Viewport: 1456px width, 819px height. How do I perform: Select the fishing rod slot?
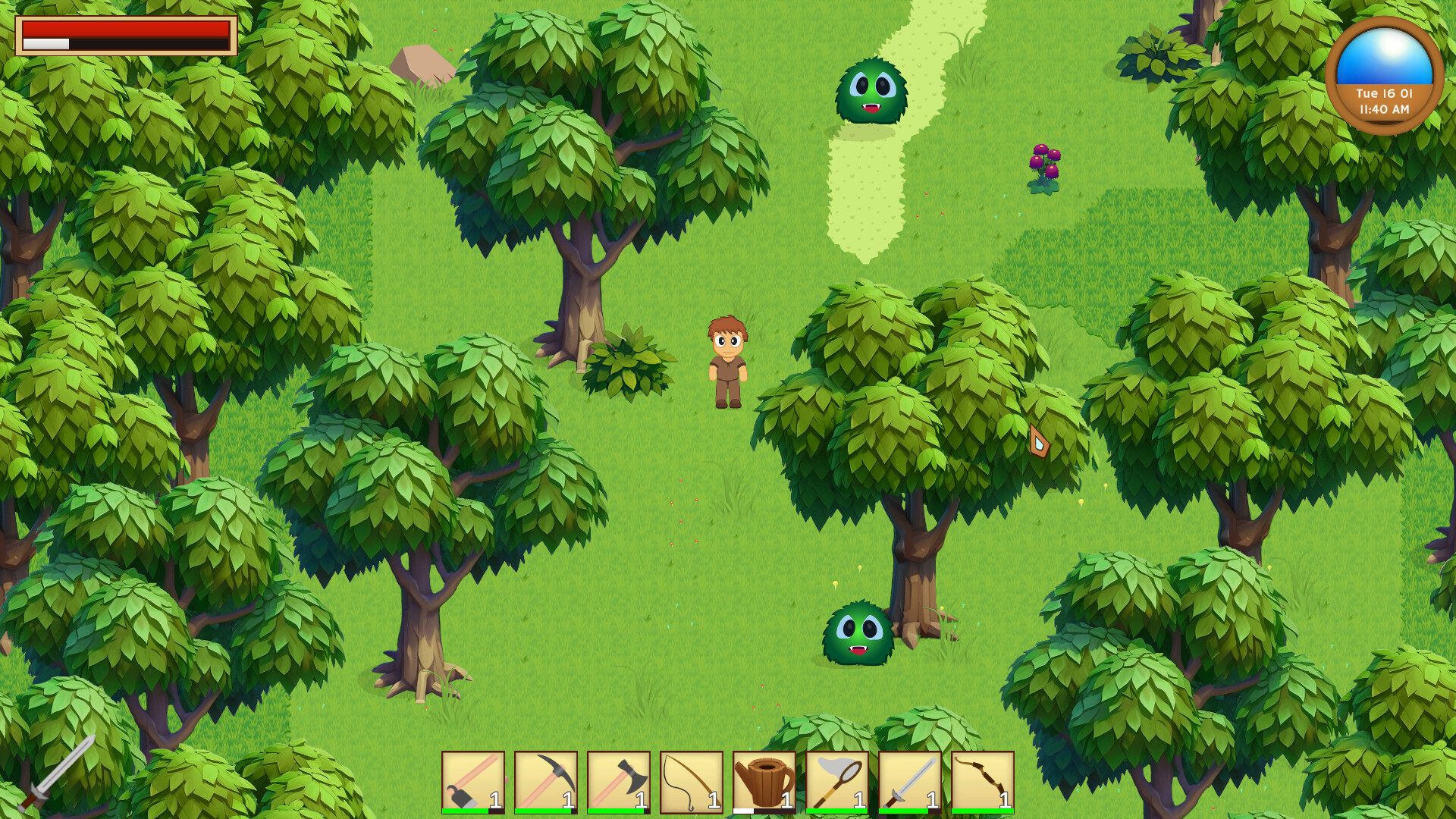point(691,781)
